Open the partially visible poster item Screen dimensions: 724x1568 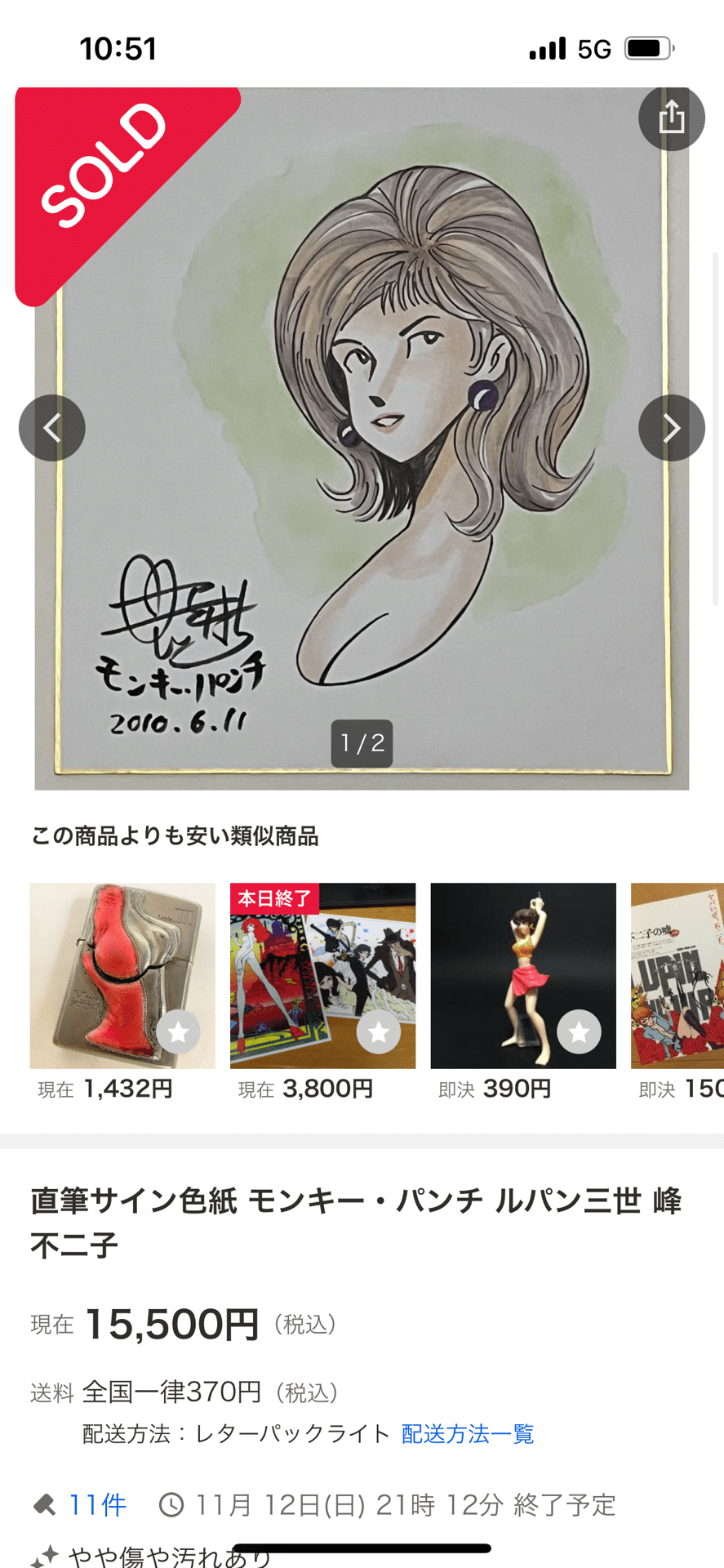[x=679, y=975]
